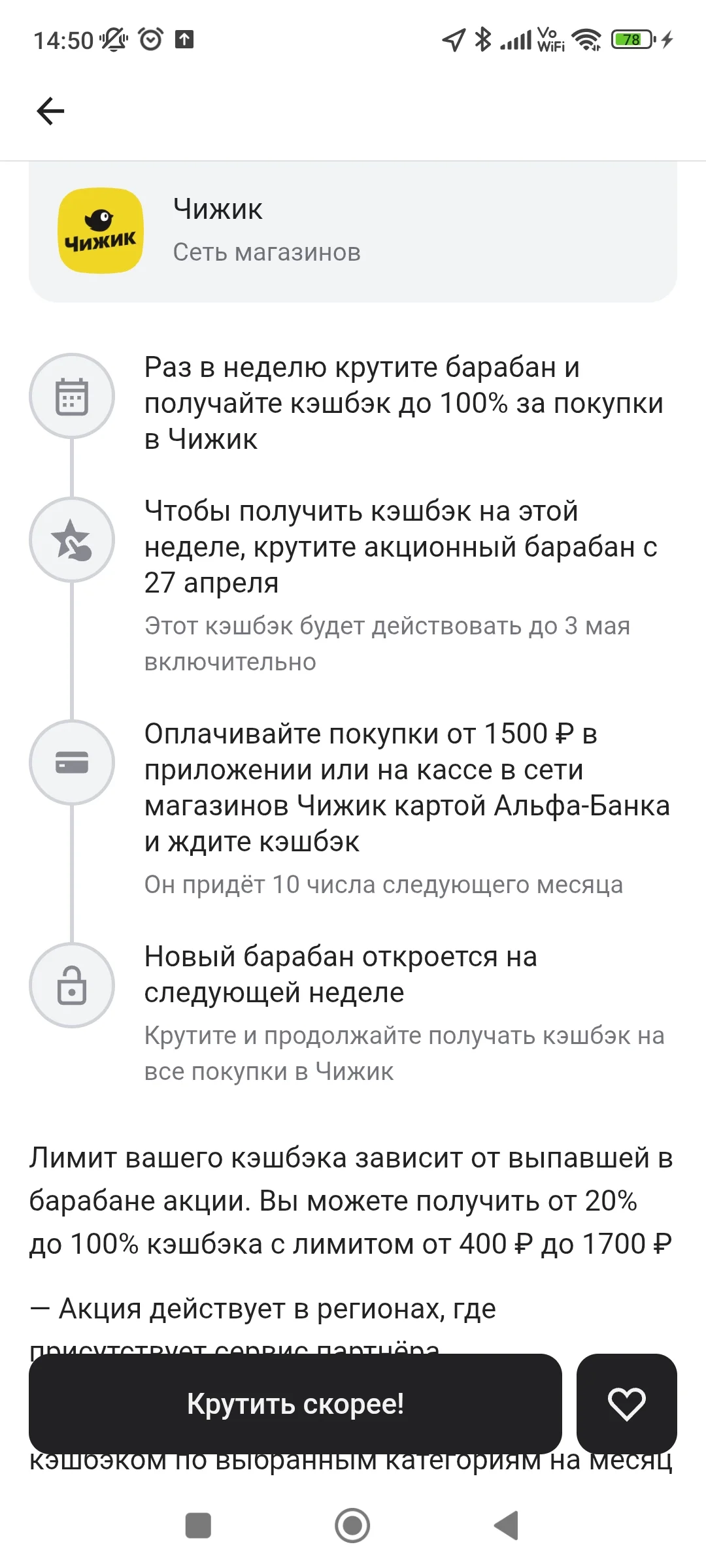Tap the Крутить скорее! button
The width and height of the screenshot is (706, 1568).
[295, 1404]
